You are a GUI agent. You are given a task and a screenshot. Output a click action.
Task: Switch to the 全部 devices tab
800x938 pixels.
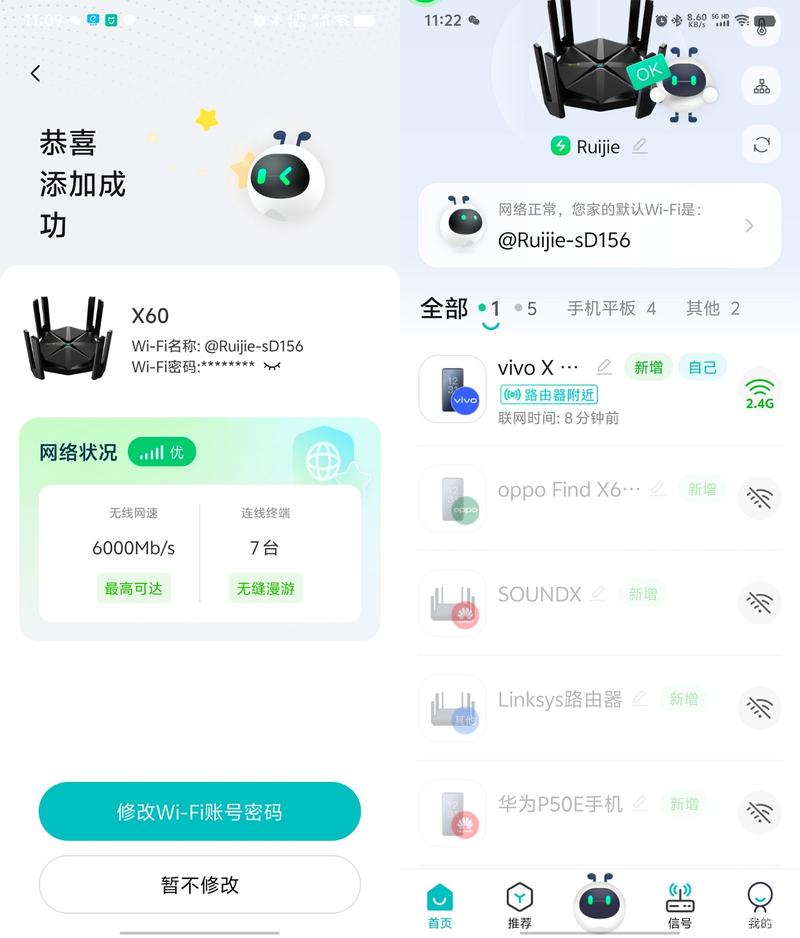coord(444,308)
